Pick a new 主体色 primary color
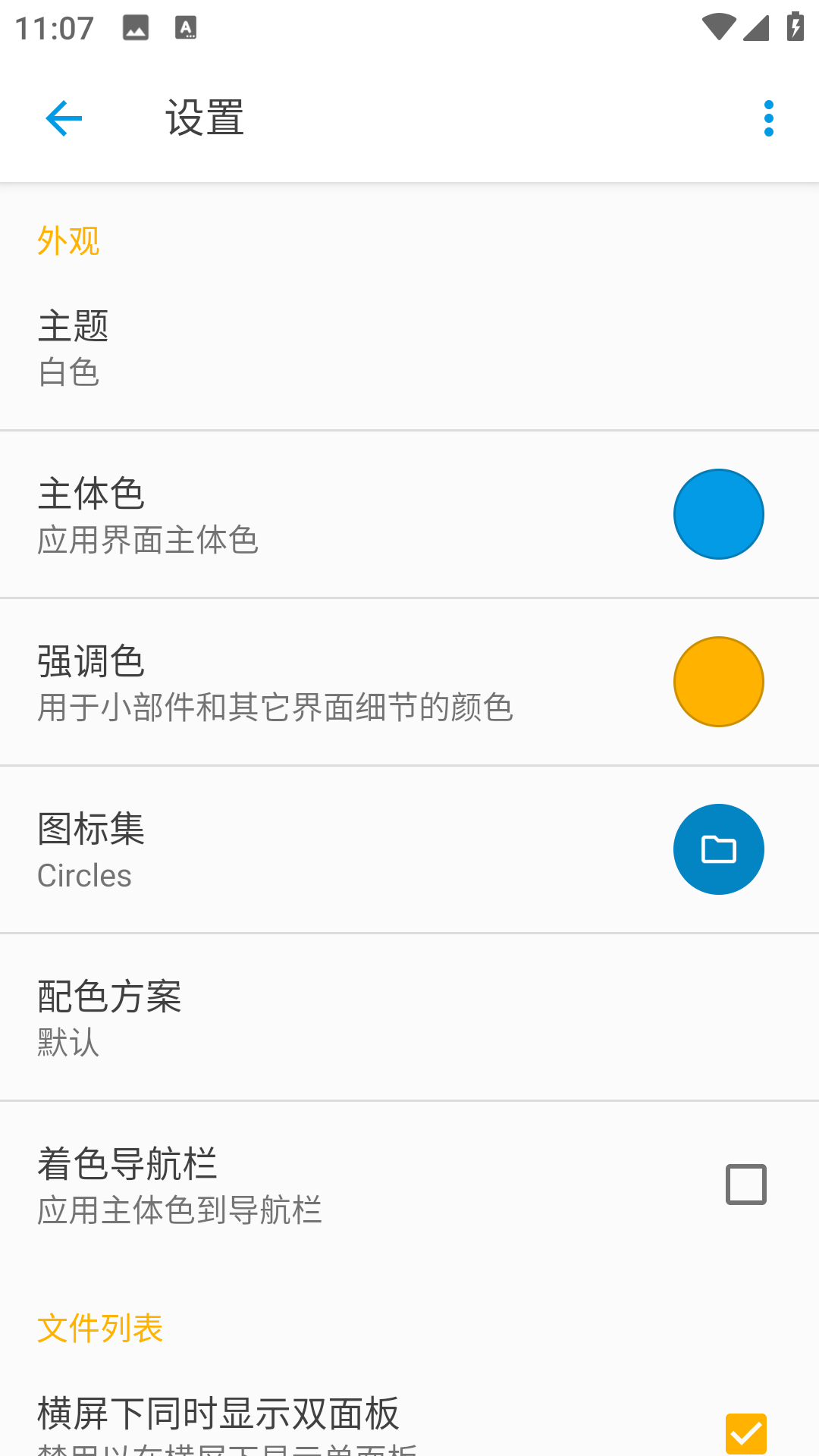This screenshot has height=1456, width=819. [718, 514]
